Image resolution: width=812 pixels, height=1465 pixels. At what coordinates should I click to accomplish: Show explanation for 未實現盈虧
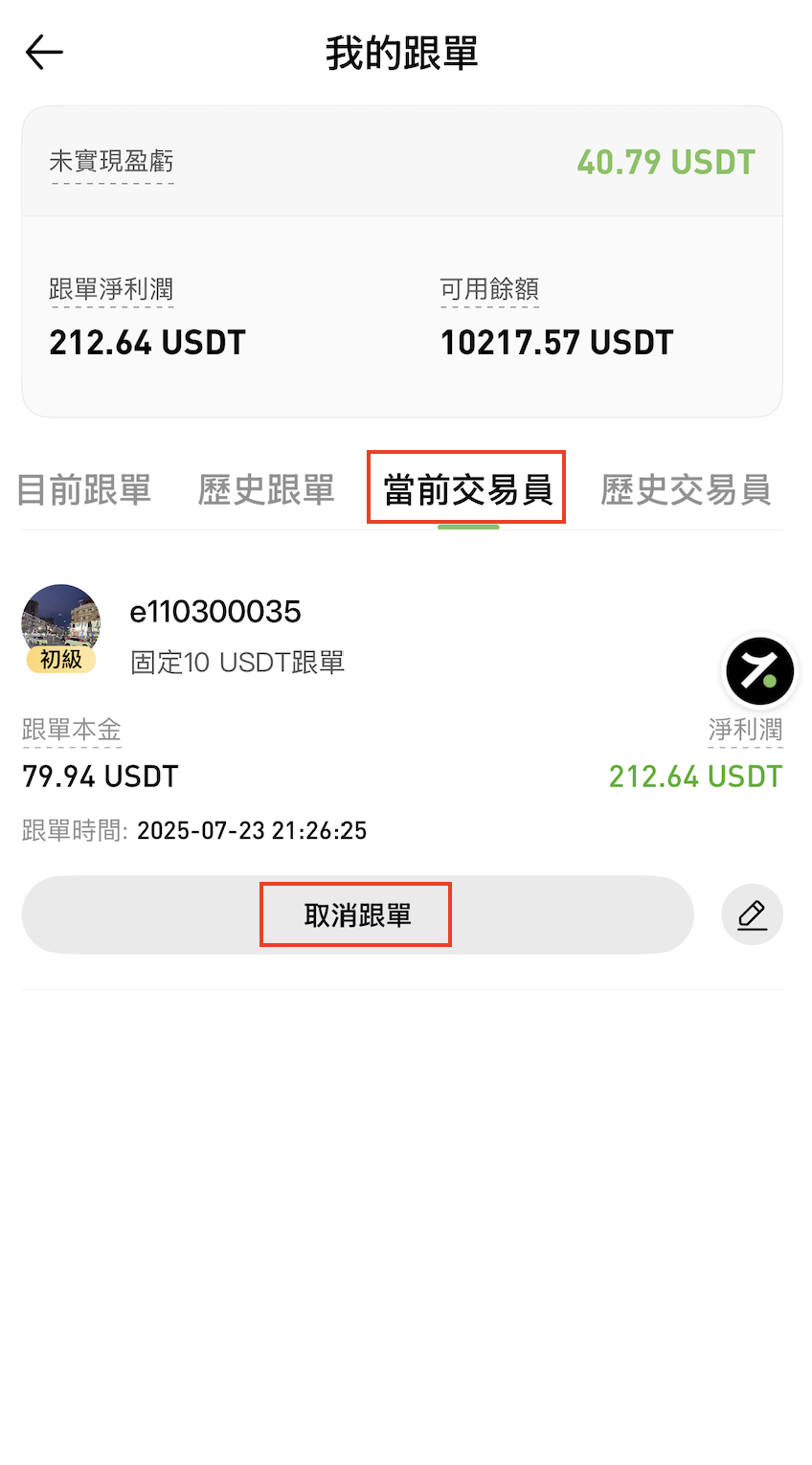pyautogui.click(x=111, y=162)
